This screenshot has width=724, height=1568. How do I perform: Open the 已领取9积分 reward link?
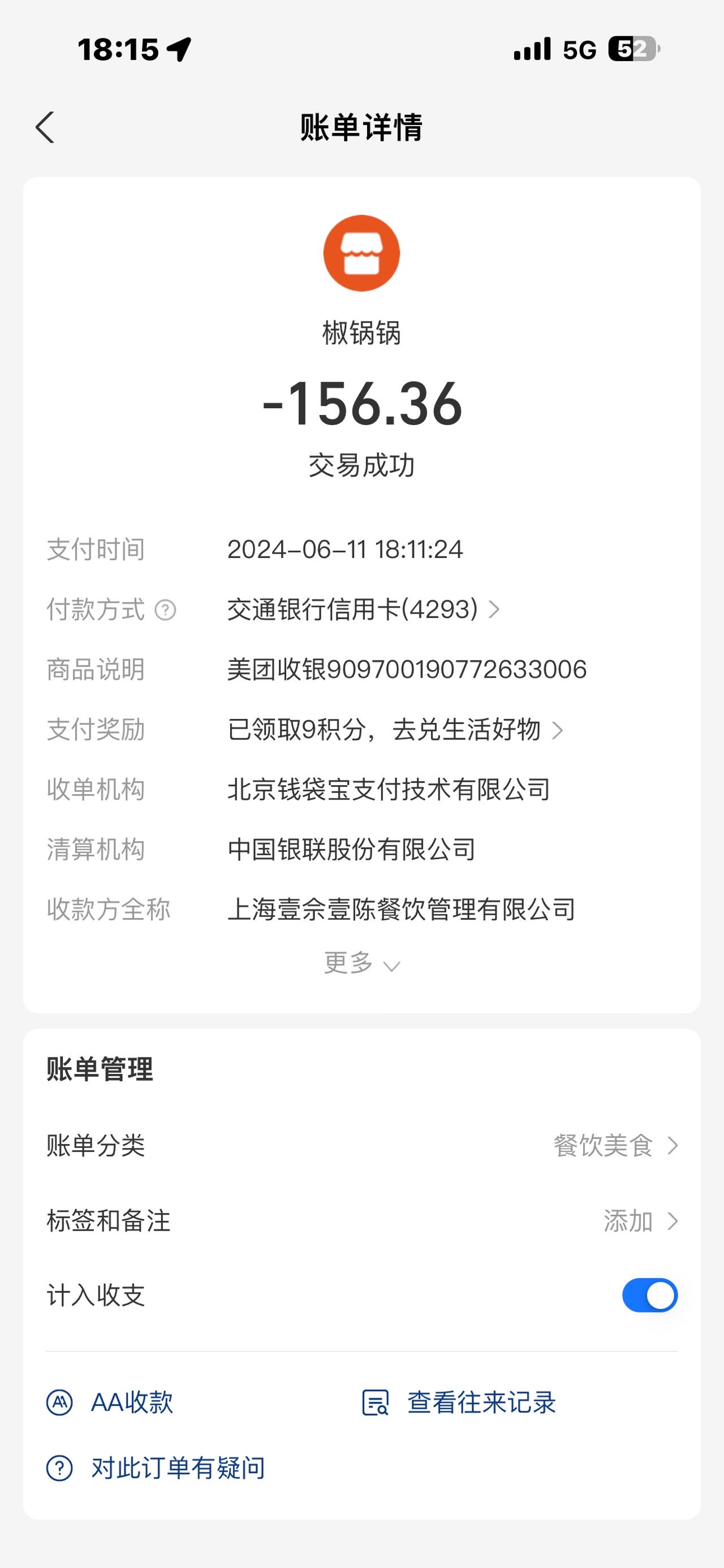click(x=395, y=729)
